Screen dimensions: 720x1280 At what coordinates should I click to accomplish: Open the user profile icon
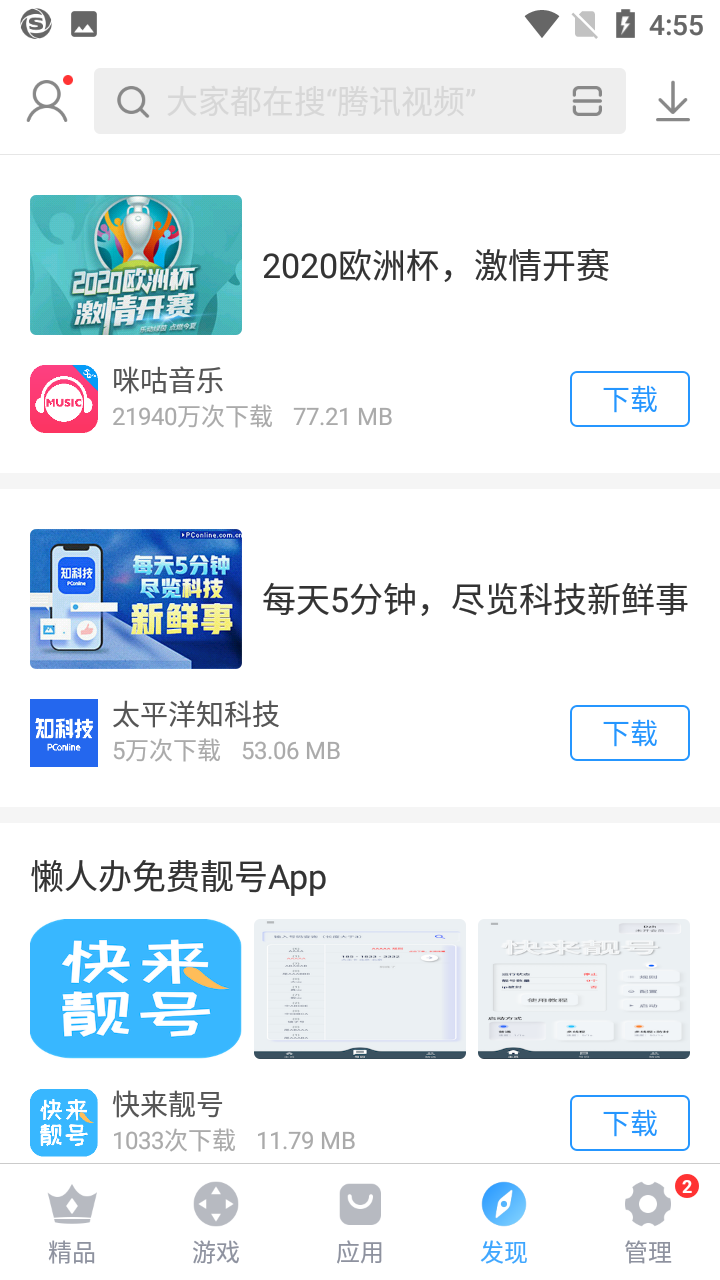pos(47,101)
